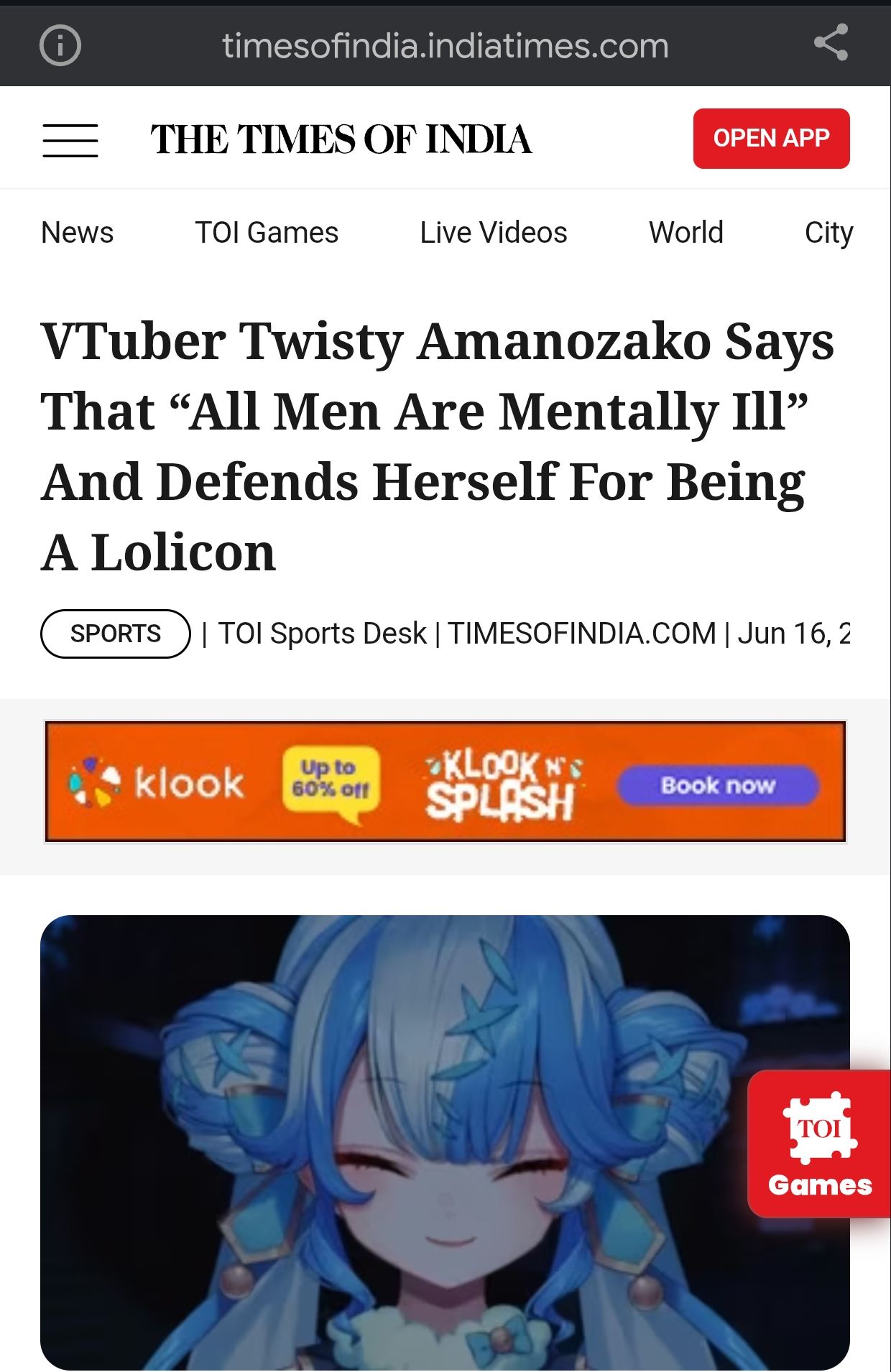Tap the site URL in address bar
Image resolution: width=891 pixels, height=1372 pixels.
445,46
